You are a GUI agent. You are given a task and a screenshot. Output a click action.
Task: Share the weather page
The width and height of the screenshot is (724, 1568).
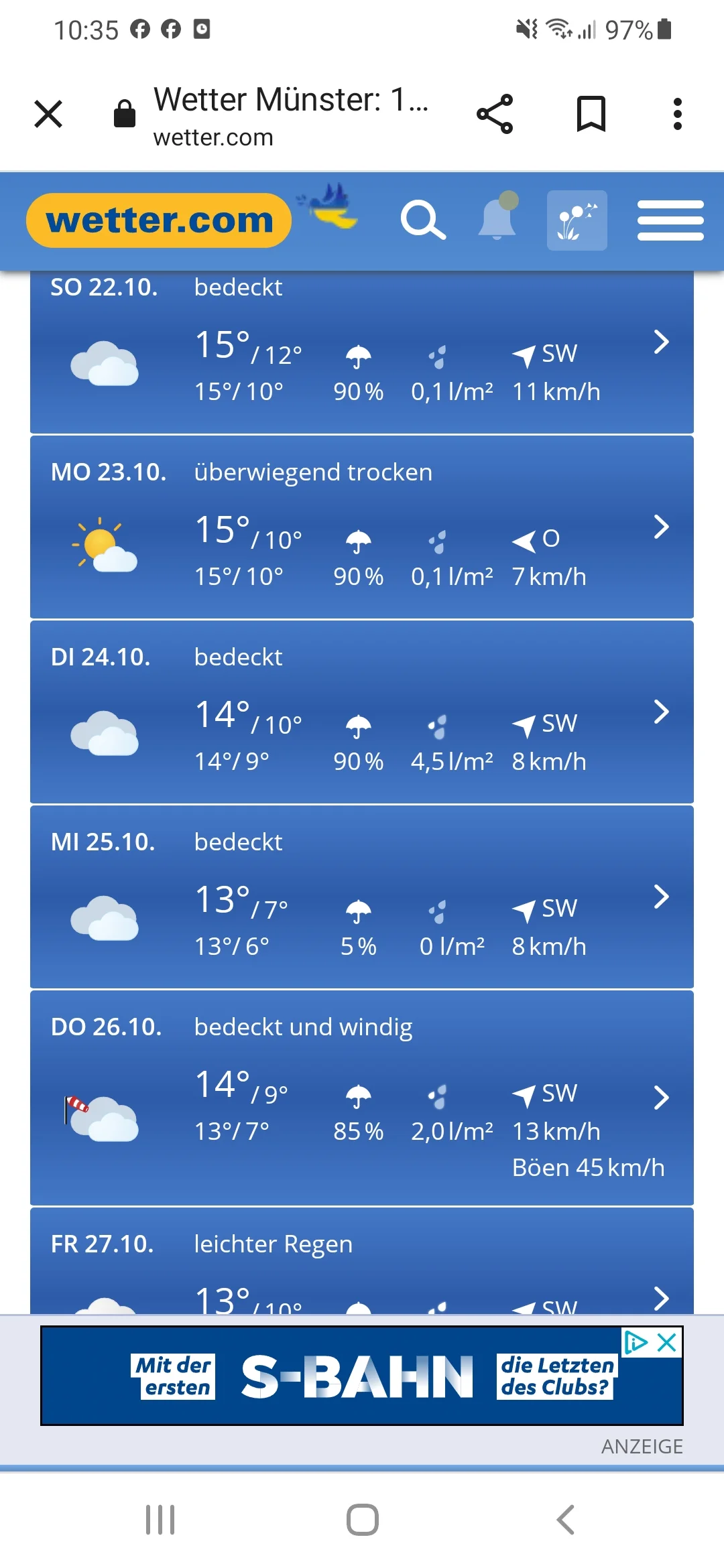494,113
